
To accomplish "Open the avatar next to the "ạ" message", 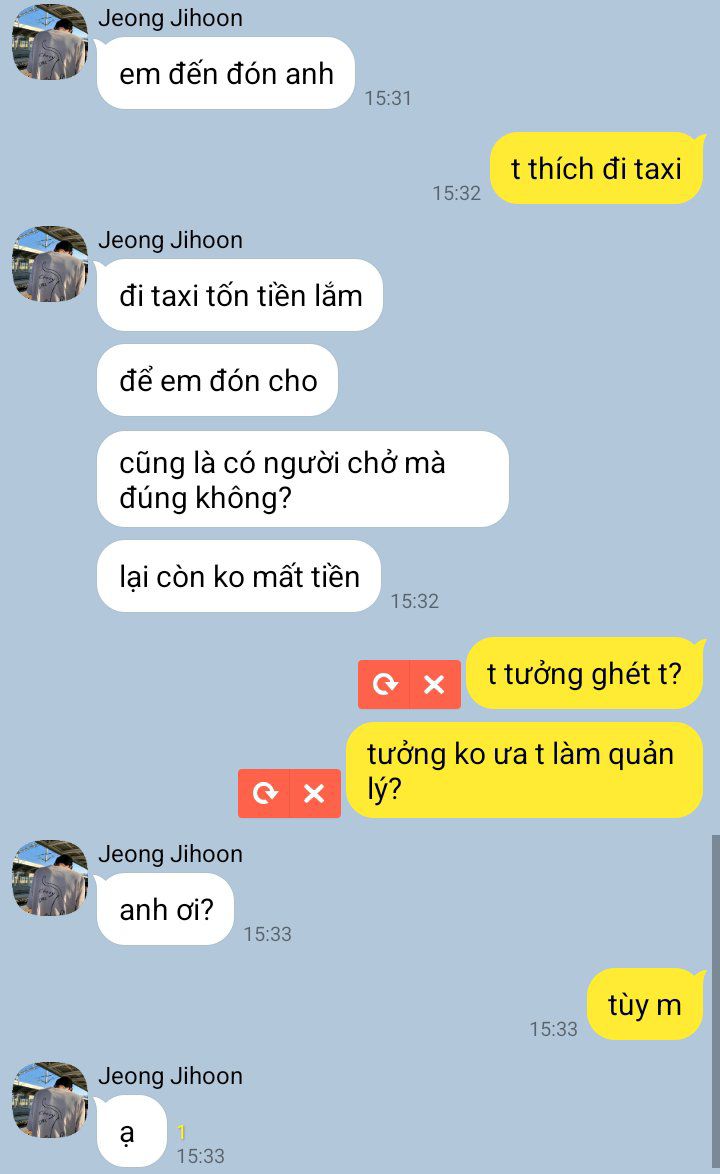I will tap(50, 1100).
